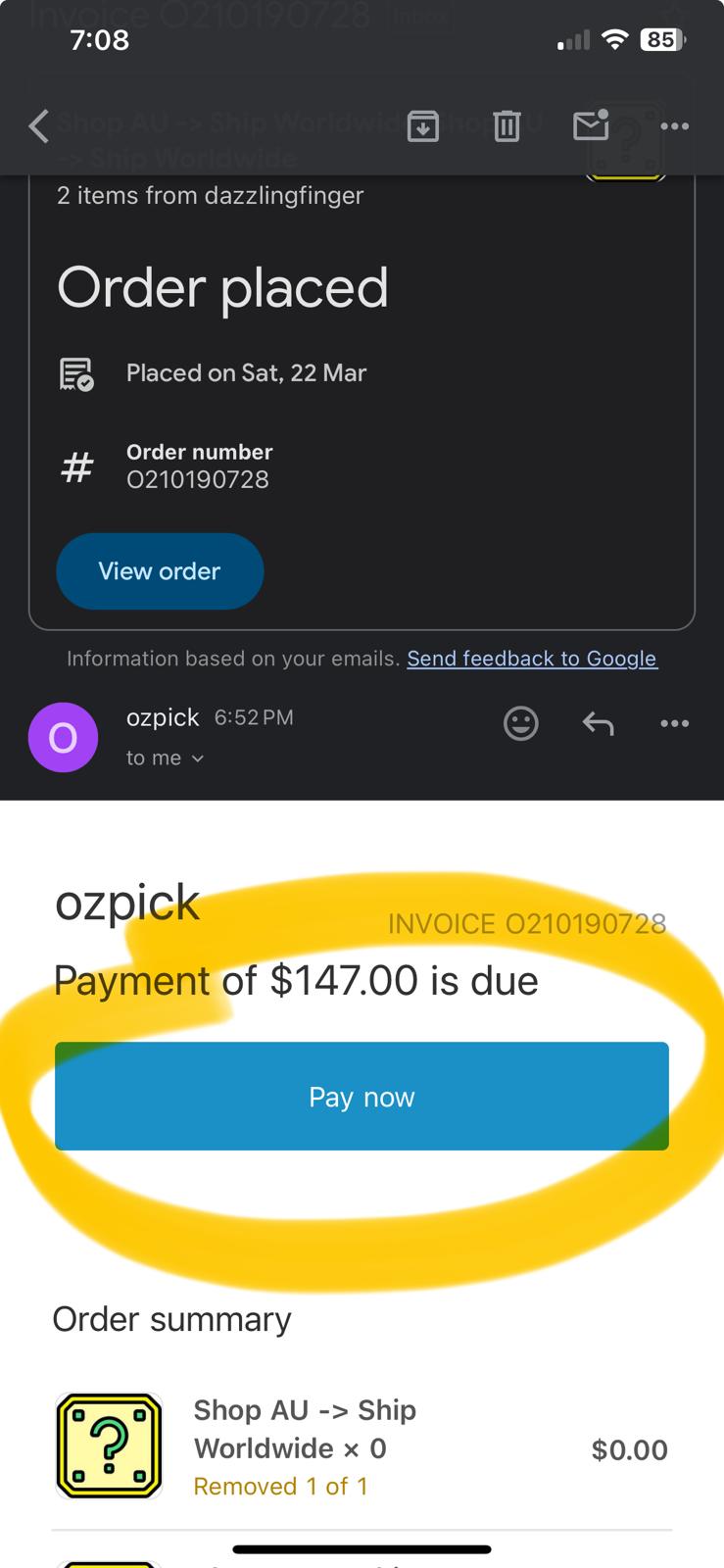
Task: Open ozpick sender avatar
Action: (63, 737)
